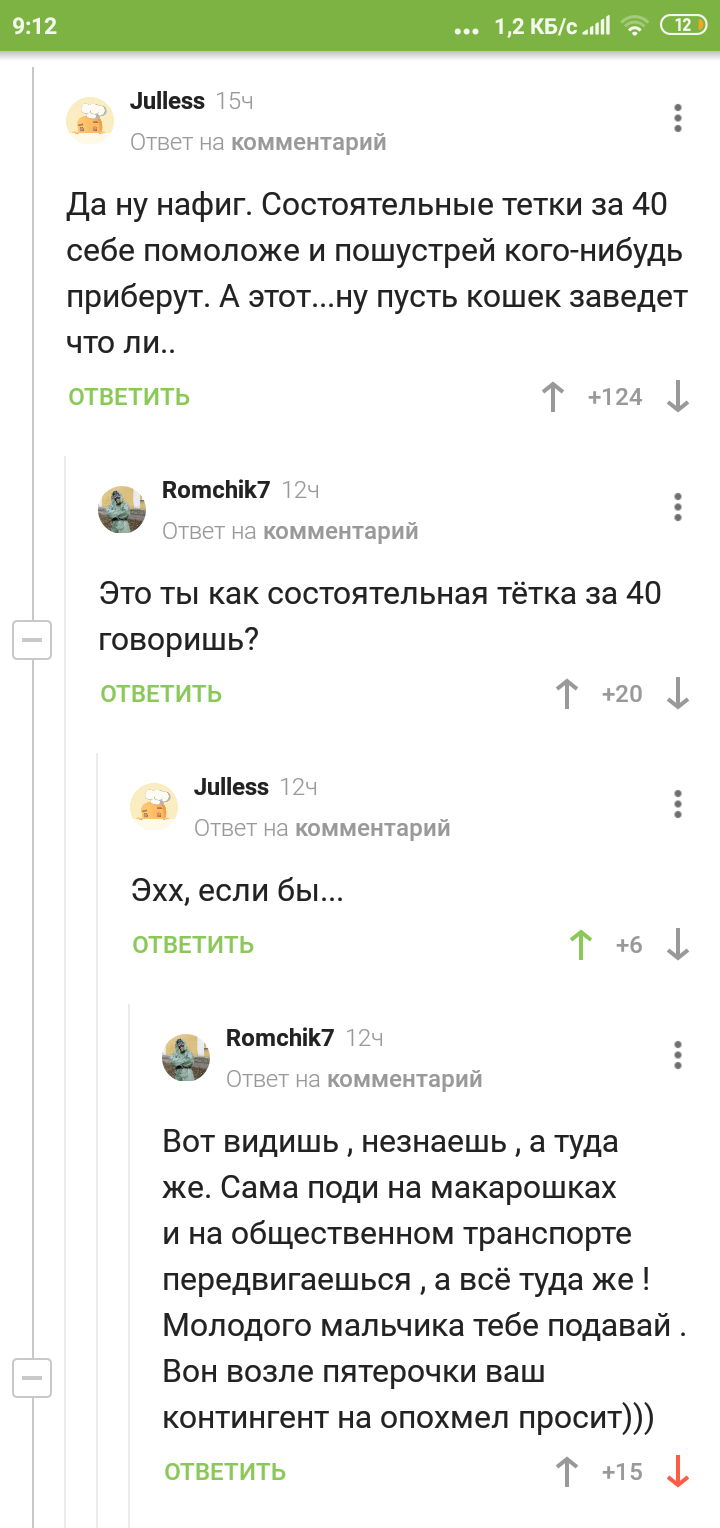Collapse the thread beside Romchik7's +15 comment
The width and height of the screenshot is (720, 1528).
(32, 1379)
